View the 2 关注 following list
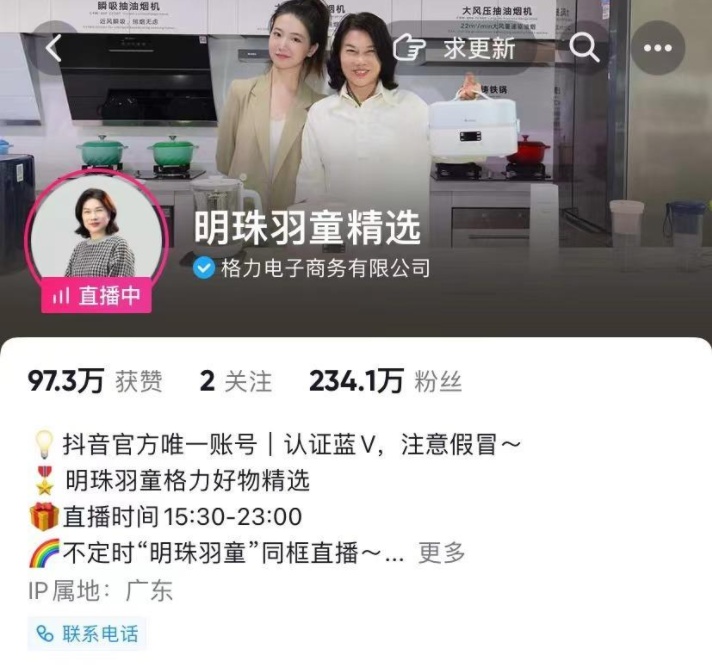Image resolution: width=712 pixels, height=665 pixels. click(235, 381)
